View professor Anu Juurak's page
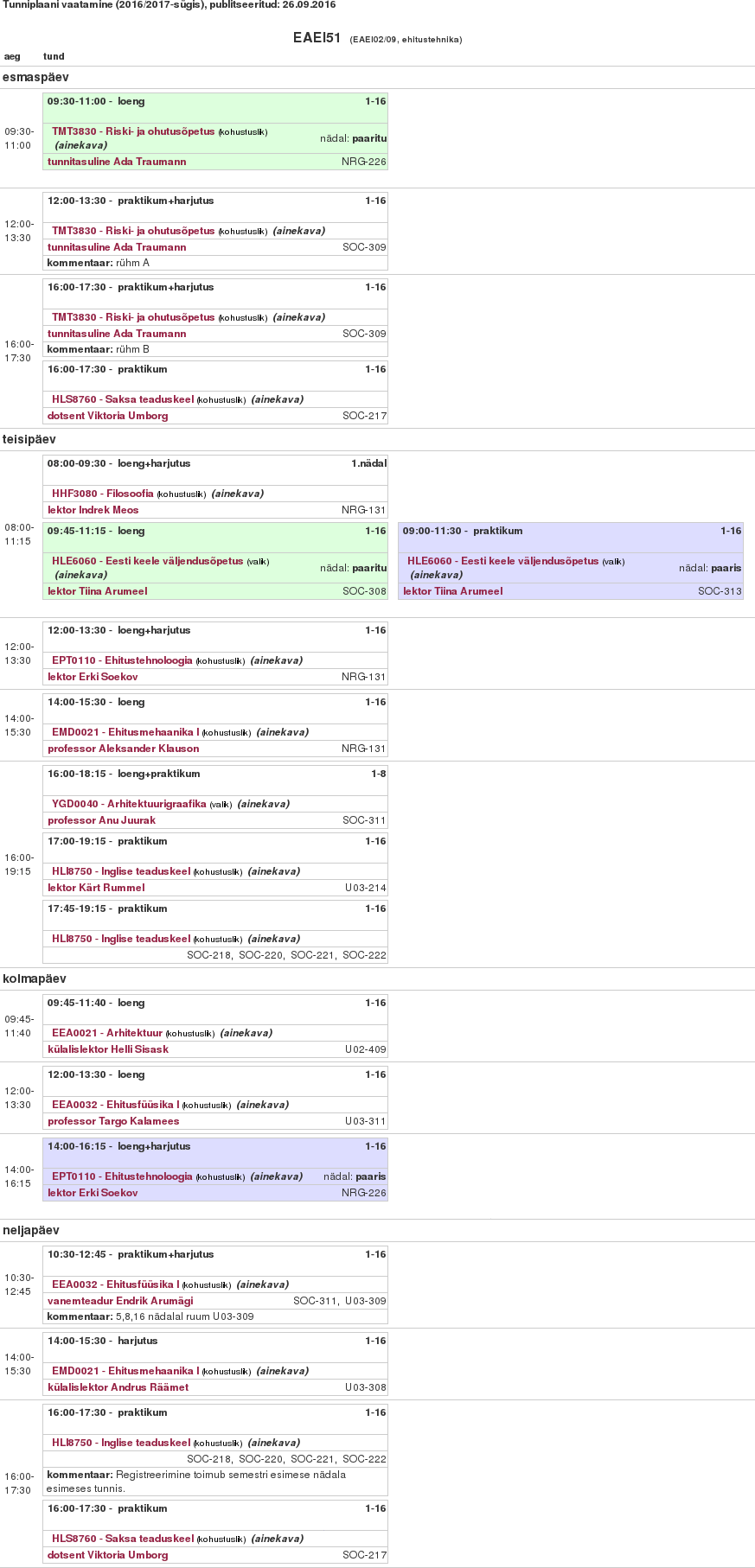This screenshot has height=1568, width=755. coord(101,820)
